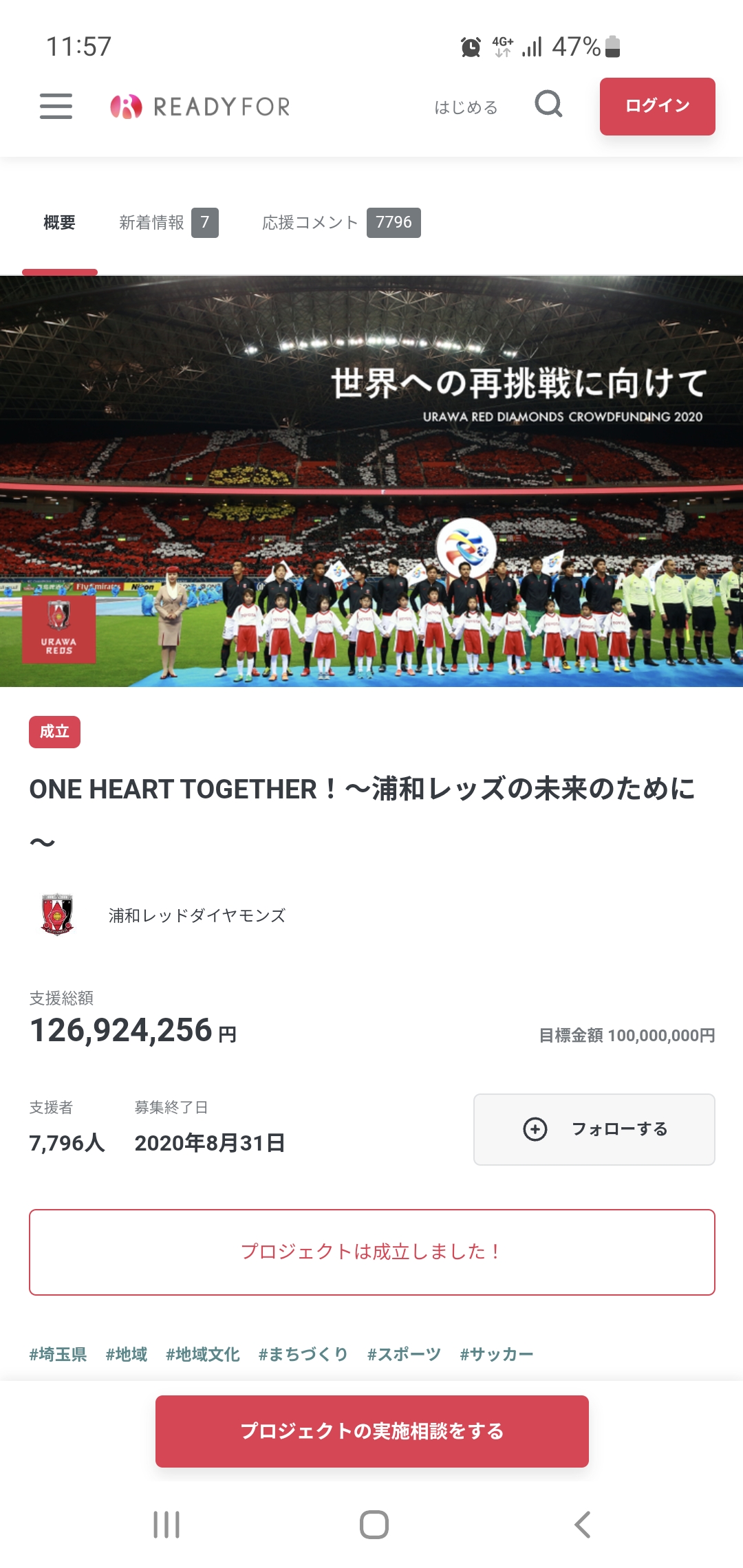Switch to the 新着情報 tab
This screenshot has width=743, height=1568.
[169, 222]
